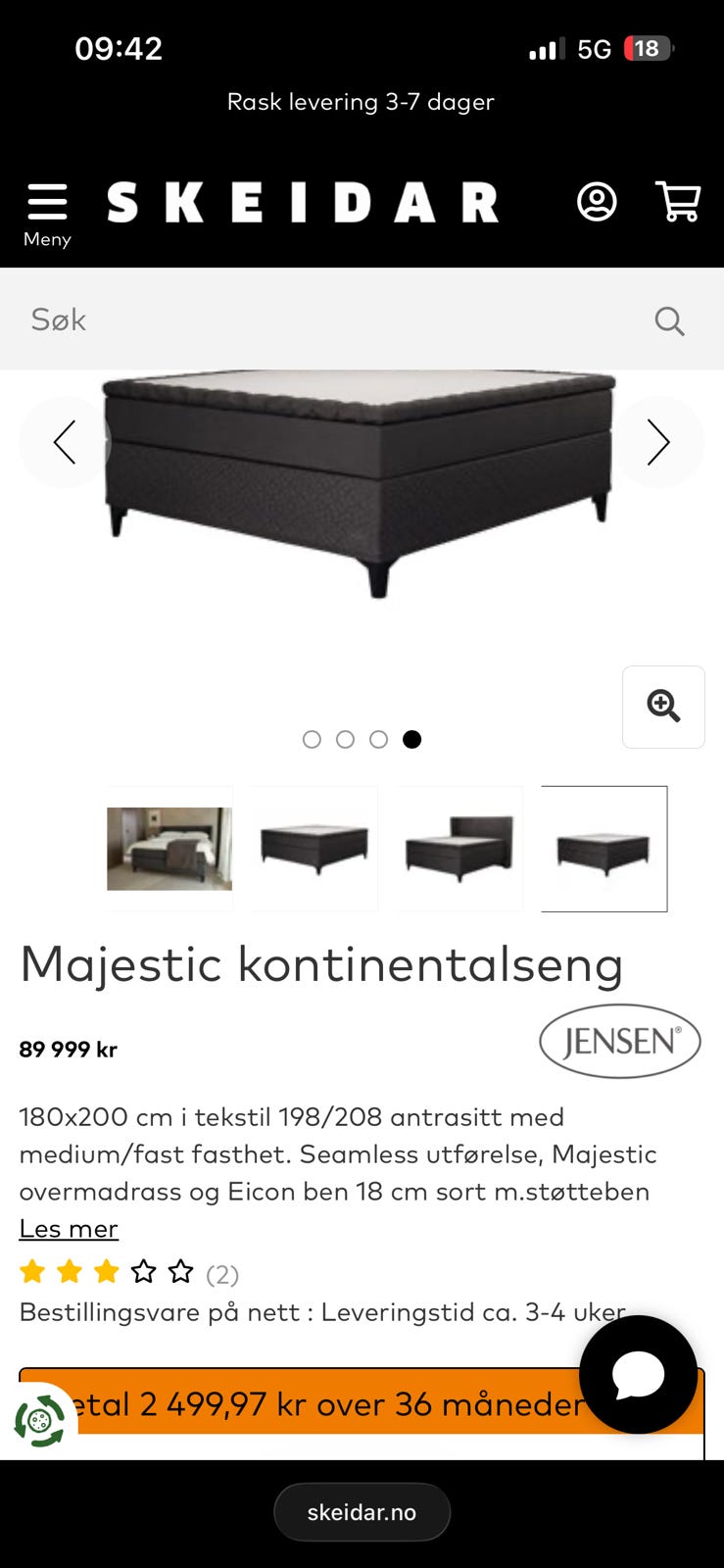Click the search magnifier icon
The height and width of the screenshot is (1568, 724).
pyautogui.click(x=669, y=319)
